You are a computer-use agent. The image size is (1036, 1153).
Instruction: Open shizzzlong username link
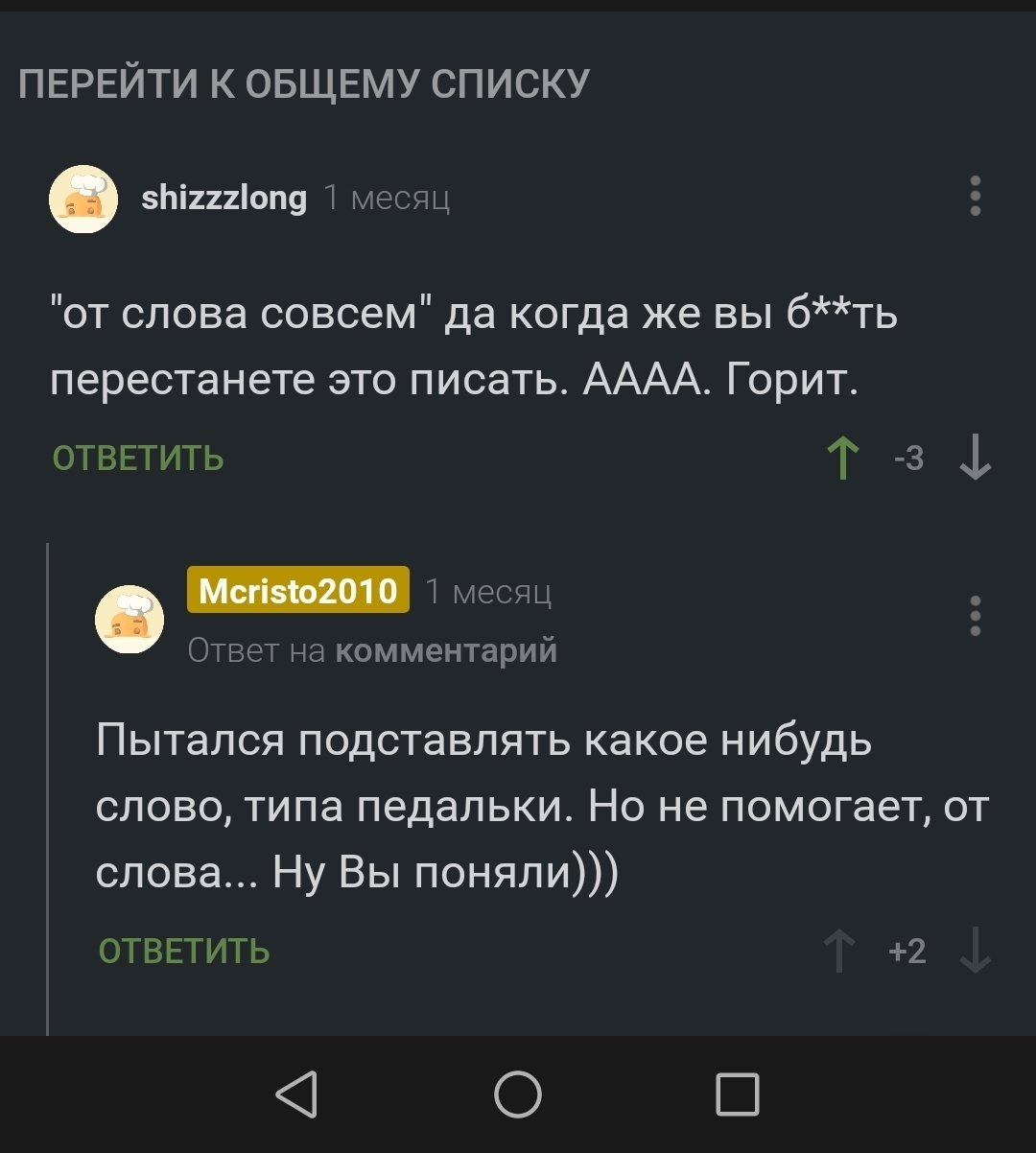click(x=224, y=198)
